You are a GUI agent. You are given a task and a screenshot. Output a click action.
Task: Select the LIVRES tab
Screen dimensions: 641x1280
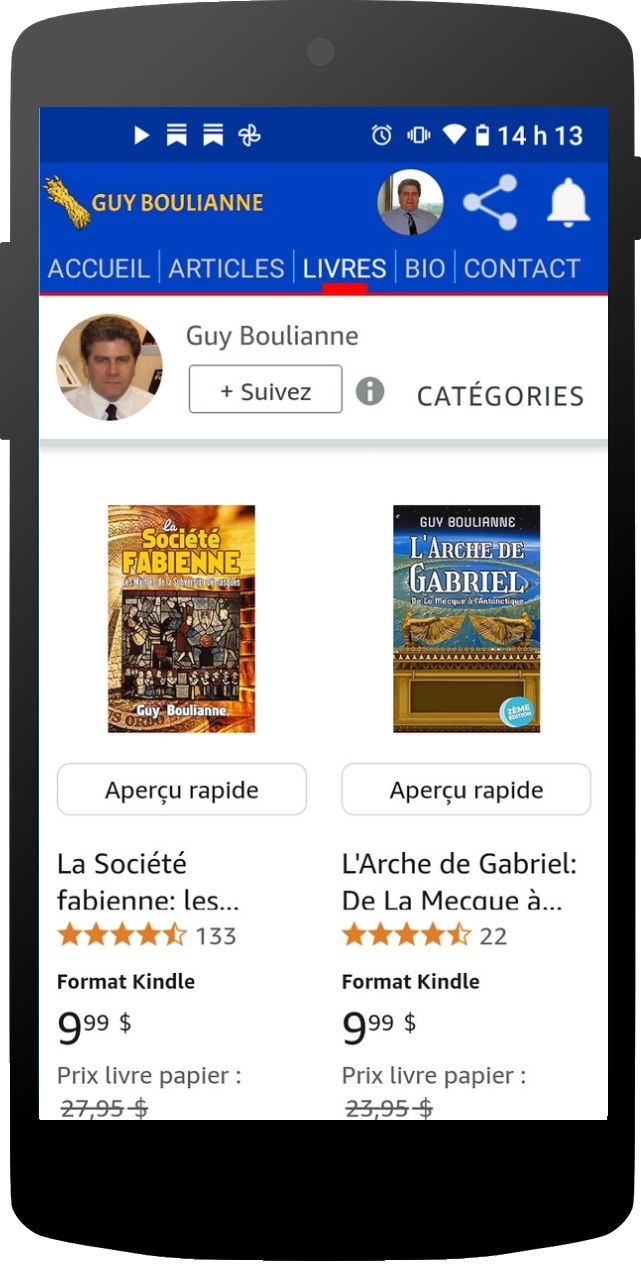(344, 268)
